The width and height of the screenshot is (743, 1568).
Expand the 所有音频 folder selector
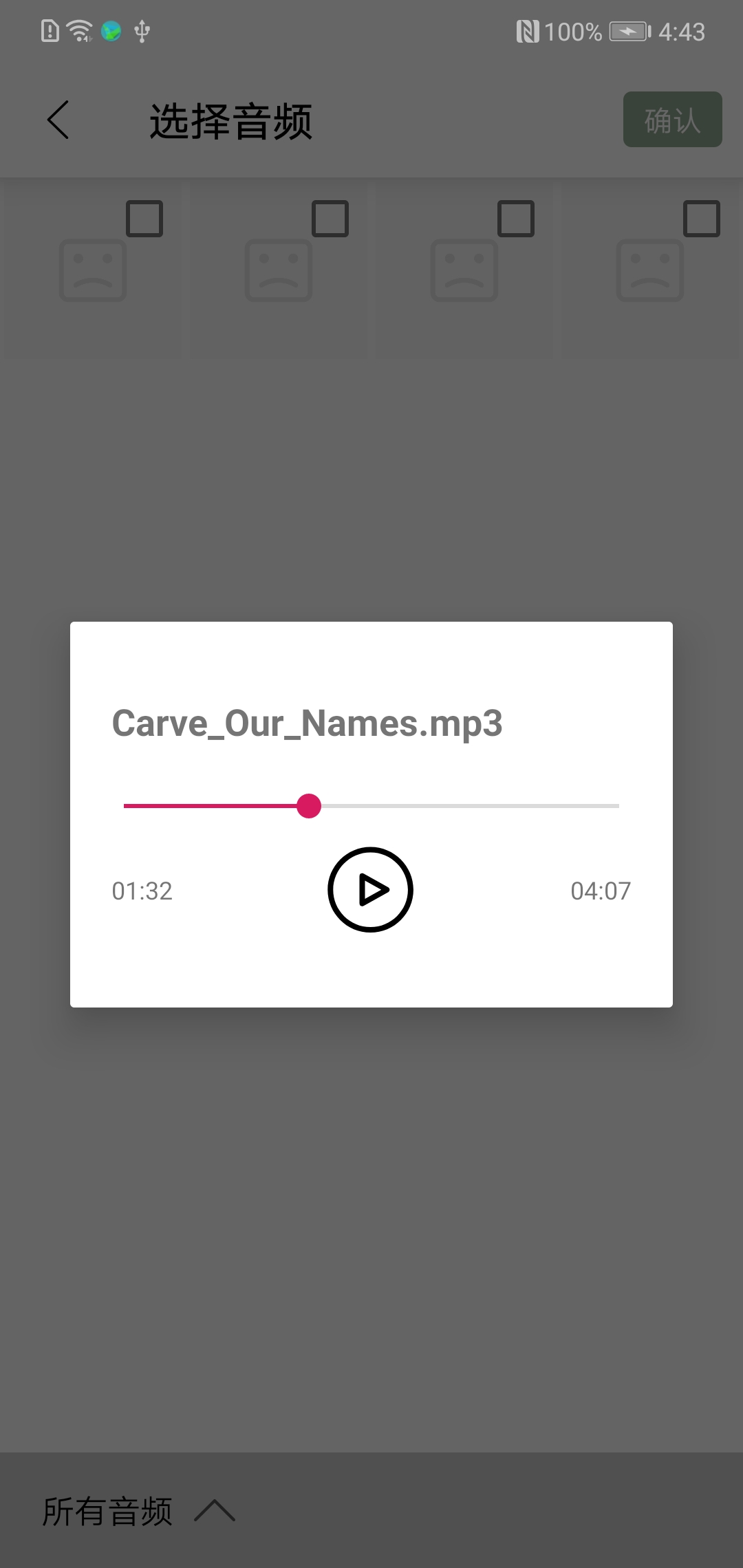(x=138, y=1511)
